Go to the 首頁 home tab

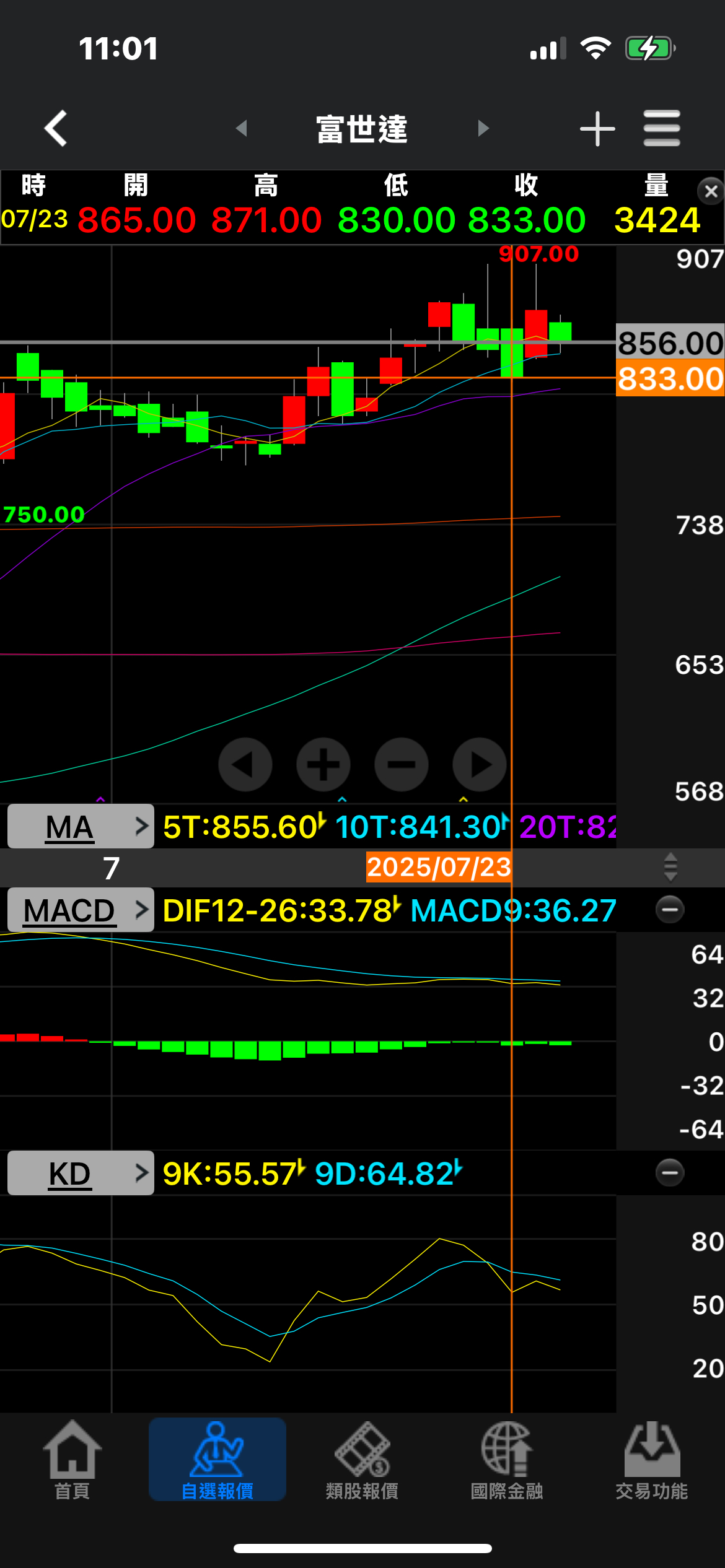pos(72,1460)
